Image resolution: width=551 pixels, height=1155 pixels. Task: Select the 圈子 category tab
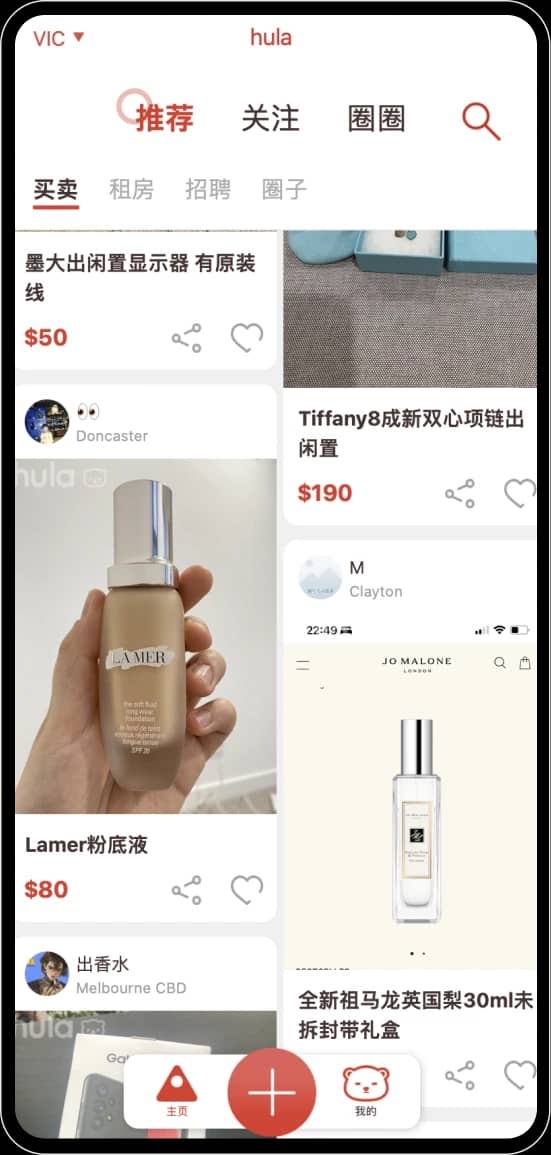point(284,189)
